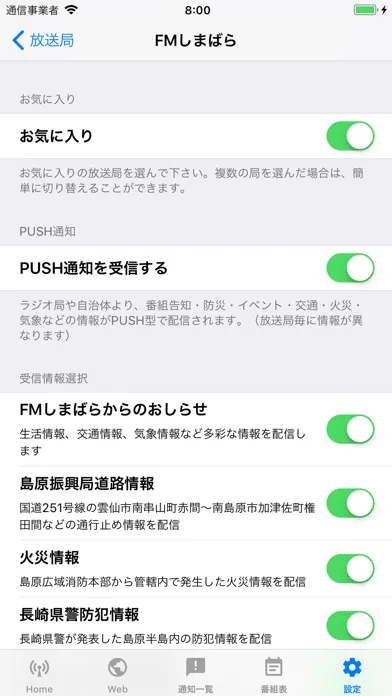Image resolution: width=392 pixels, height=696 pixels.
Task: Go back to 放送局 list
Action: (x=43, y=40)
